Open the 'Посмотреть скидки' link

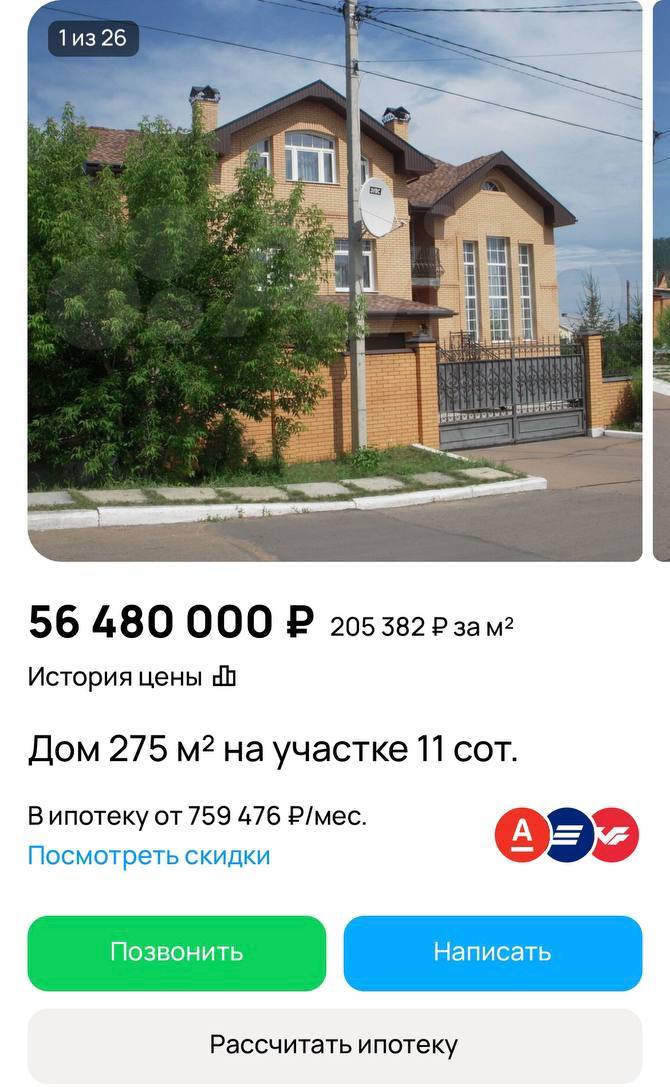pos(149,856)
